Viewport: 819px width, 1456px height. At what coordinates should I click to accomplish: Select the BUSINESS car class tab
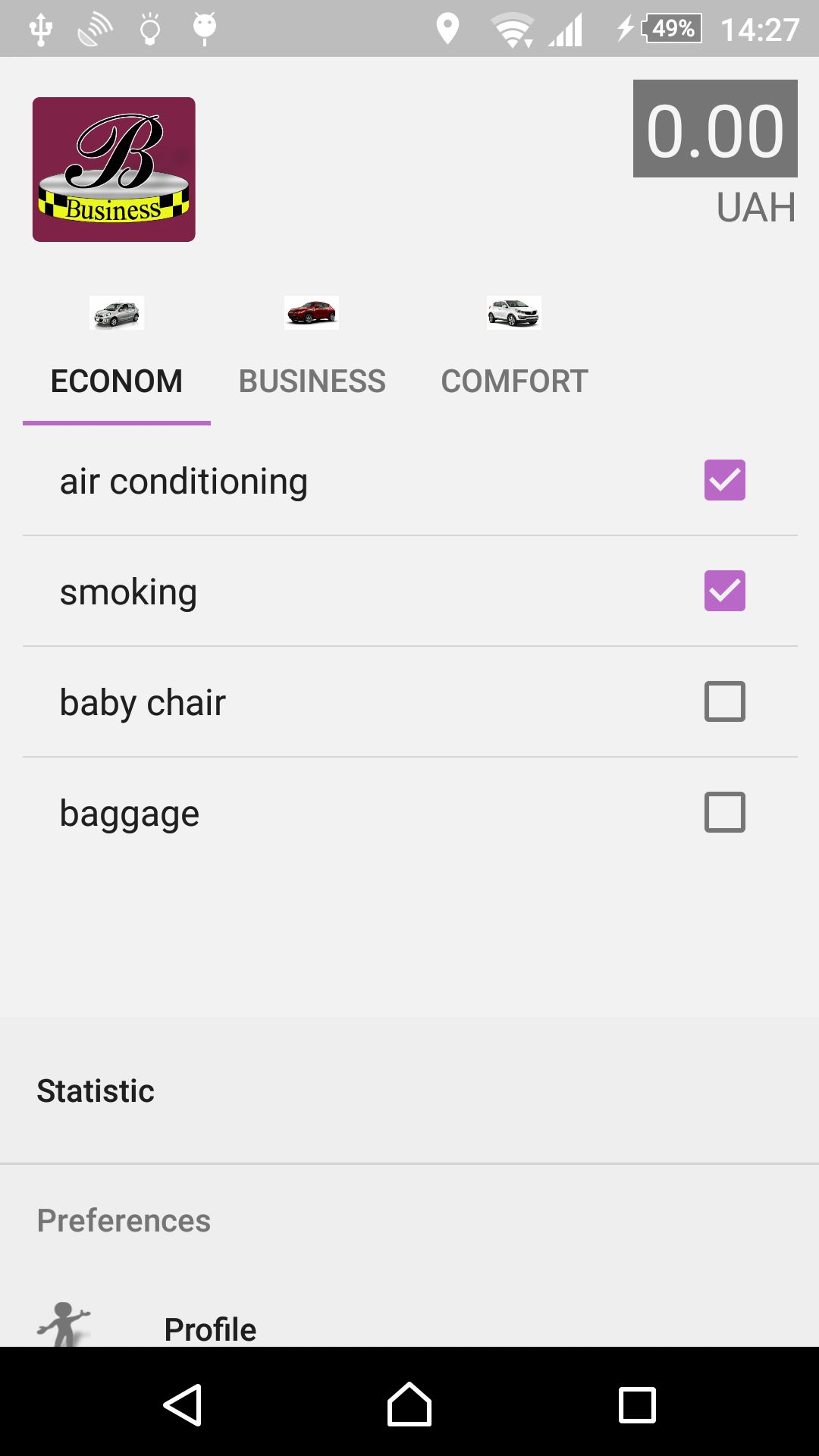click(x=312, y=381)
